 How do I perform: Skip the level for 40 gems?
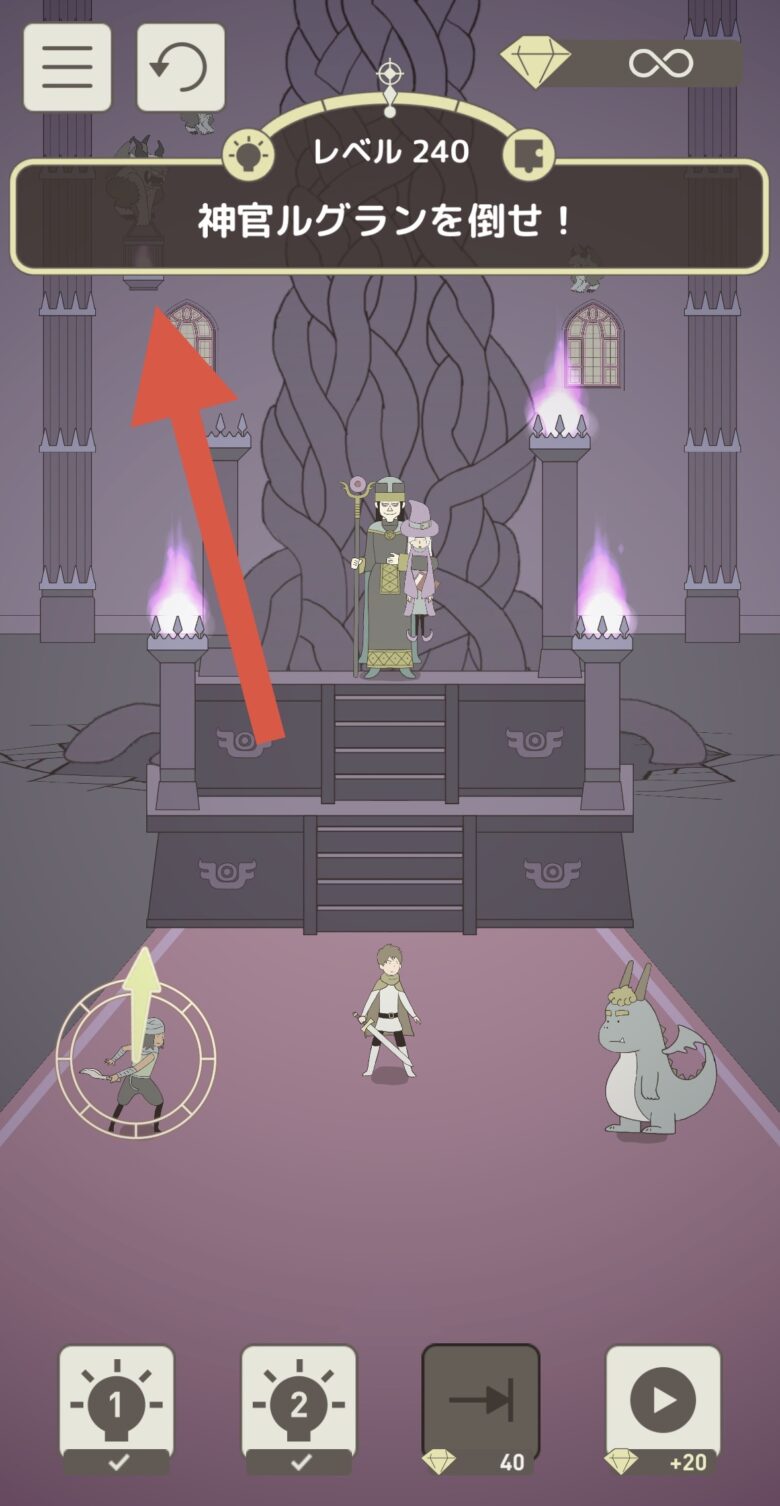pos(481,1406)
